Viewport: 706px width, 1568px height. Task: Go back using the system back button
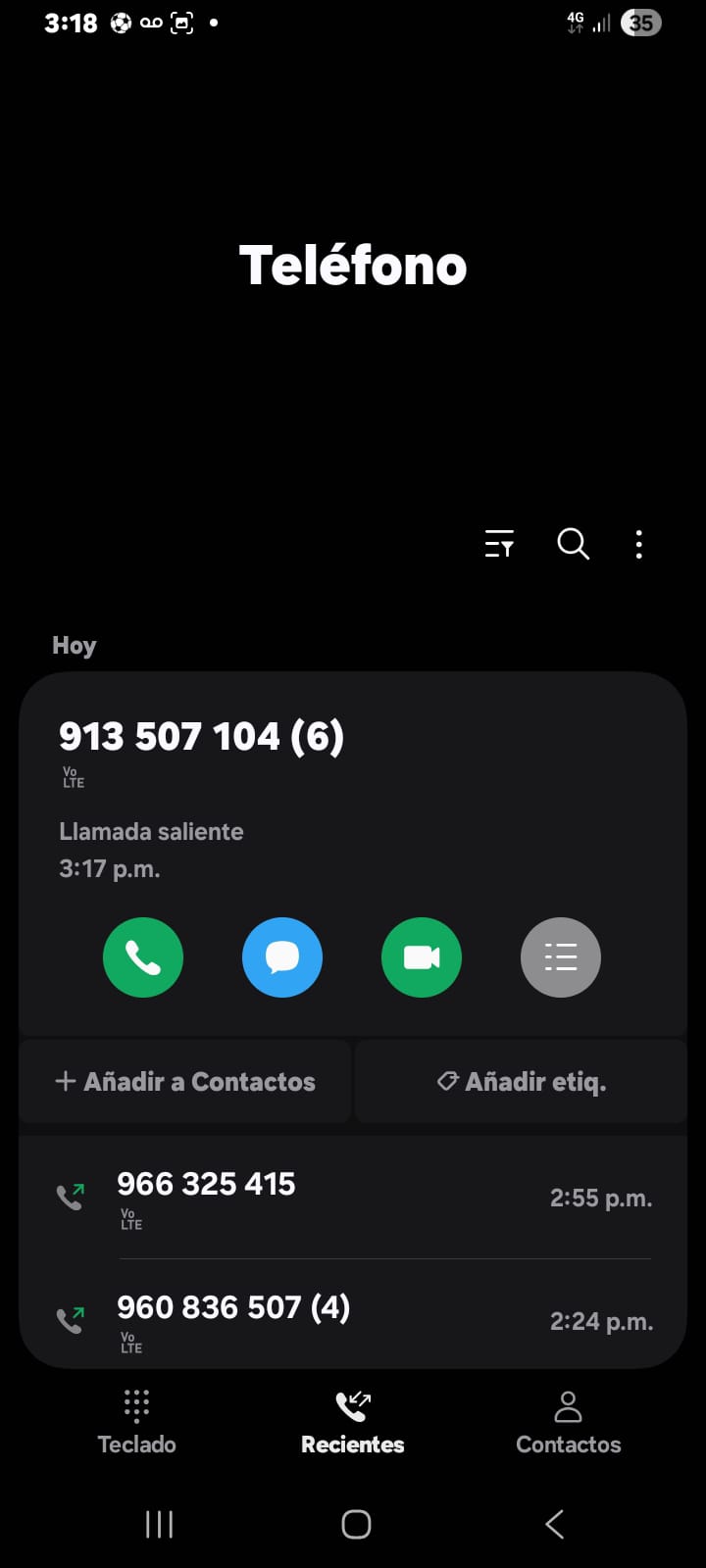point(554,1524)
